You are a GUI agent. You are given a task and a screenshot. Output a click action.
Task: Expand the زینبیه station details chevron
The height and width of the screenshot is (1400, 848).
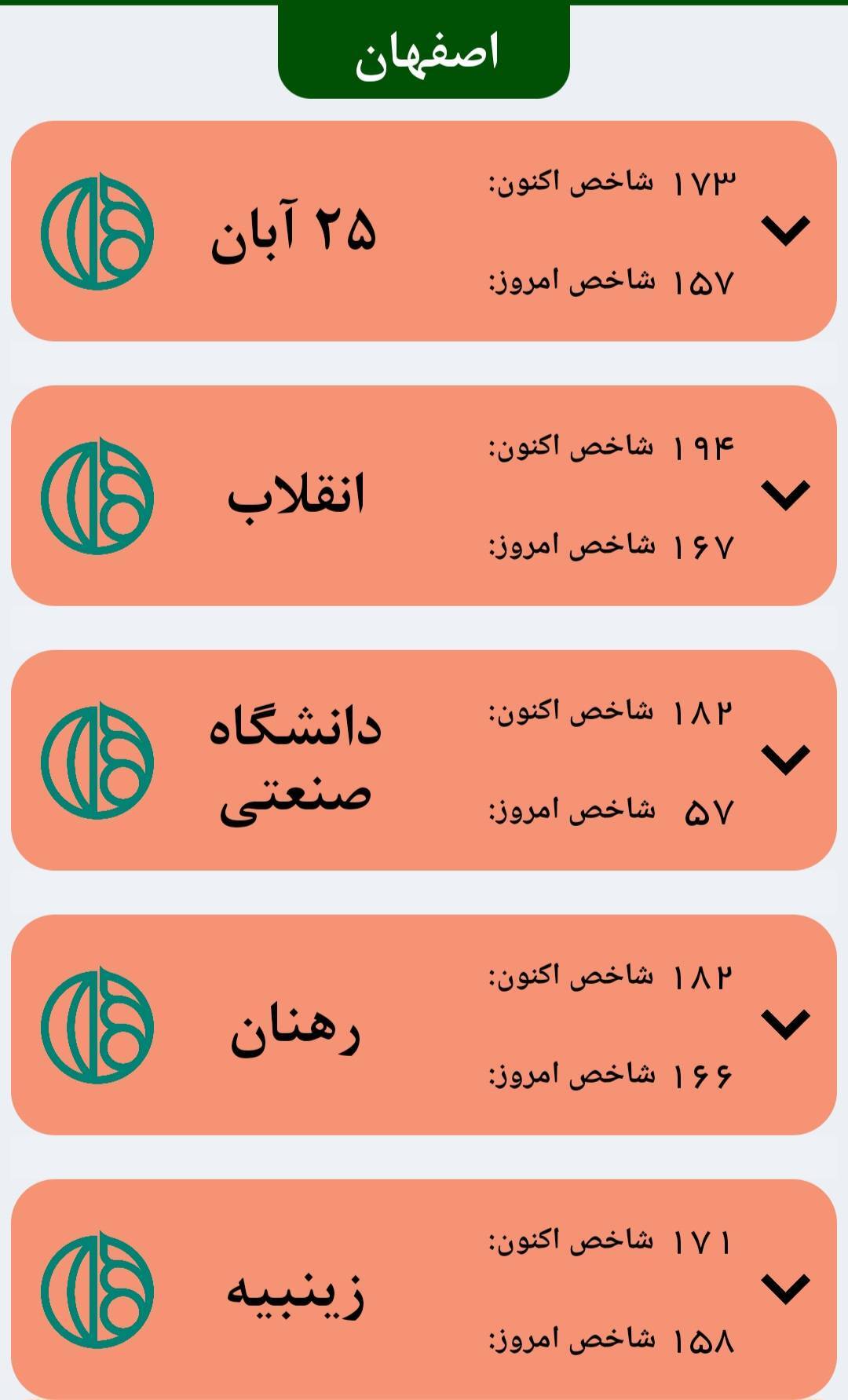point(785,1289)
